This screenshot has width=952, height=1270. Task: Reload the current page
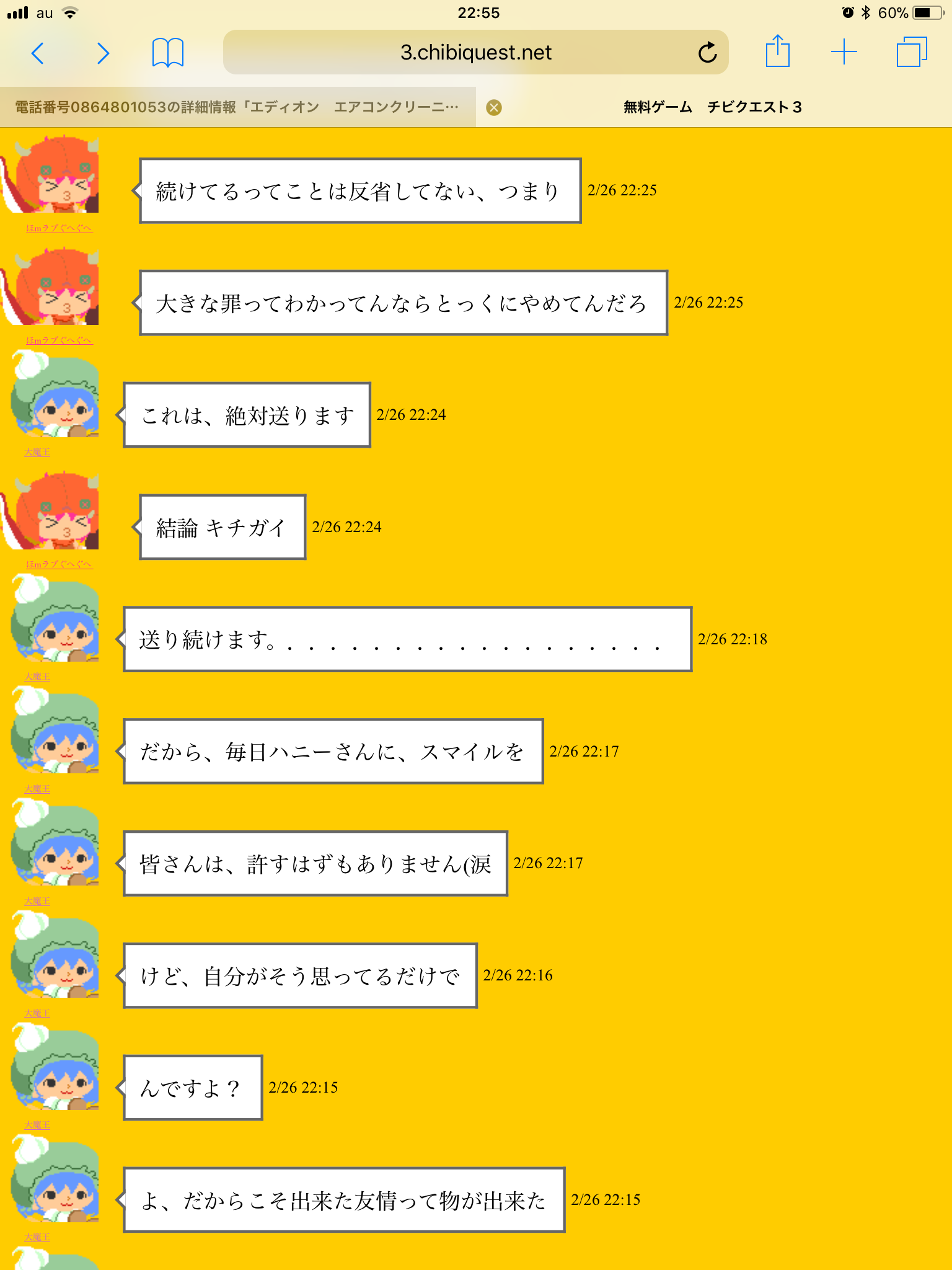click(707, 53)
